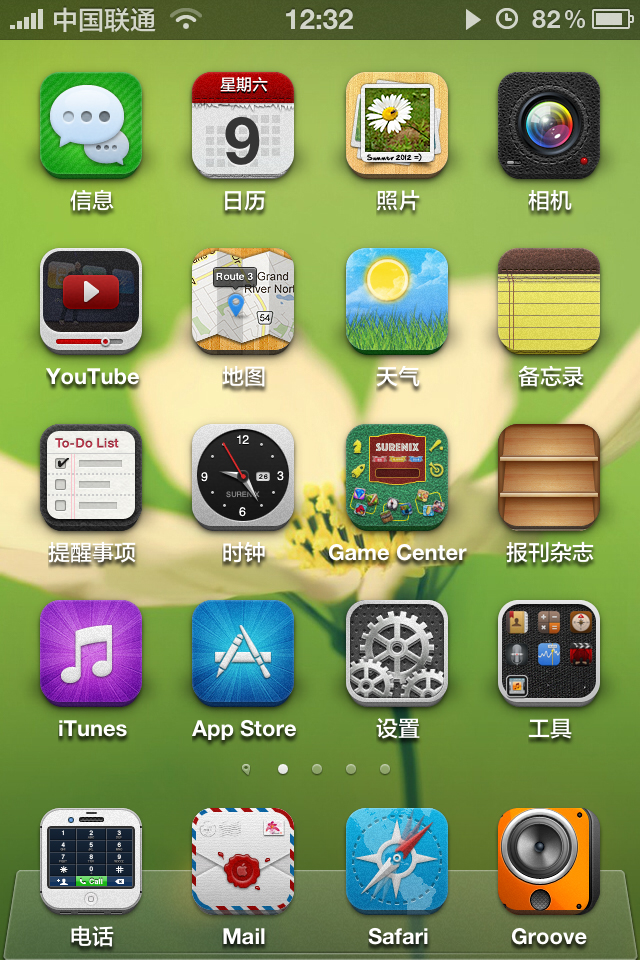Viewport: 640px width, 960px height.
Task: Open Game Center
Action: tap(397, 477)
